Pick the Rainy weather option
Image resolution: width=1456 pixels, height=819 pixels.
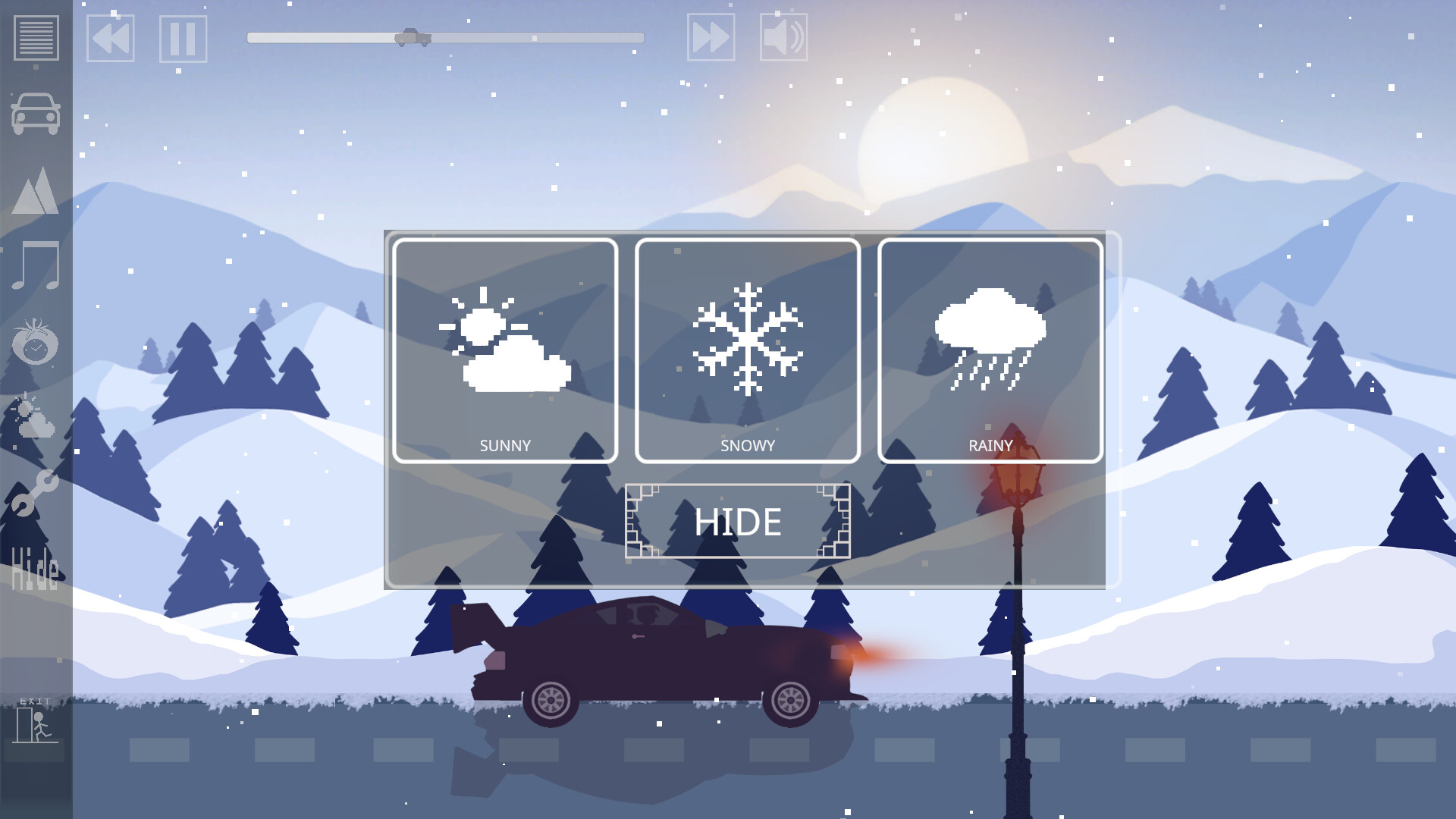click(x=990, y=350)
